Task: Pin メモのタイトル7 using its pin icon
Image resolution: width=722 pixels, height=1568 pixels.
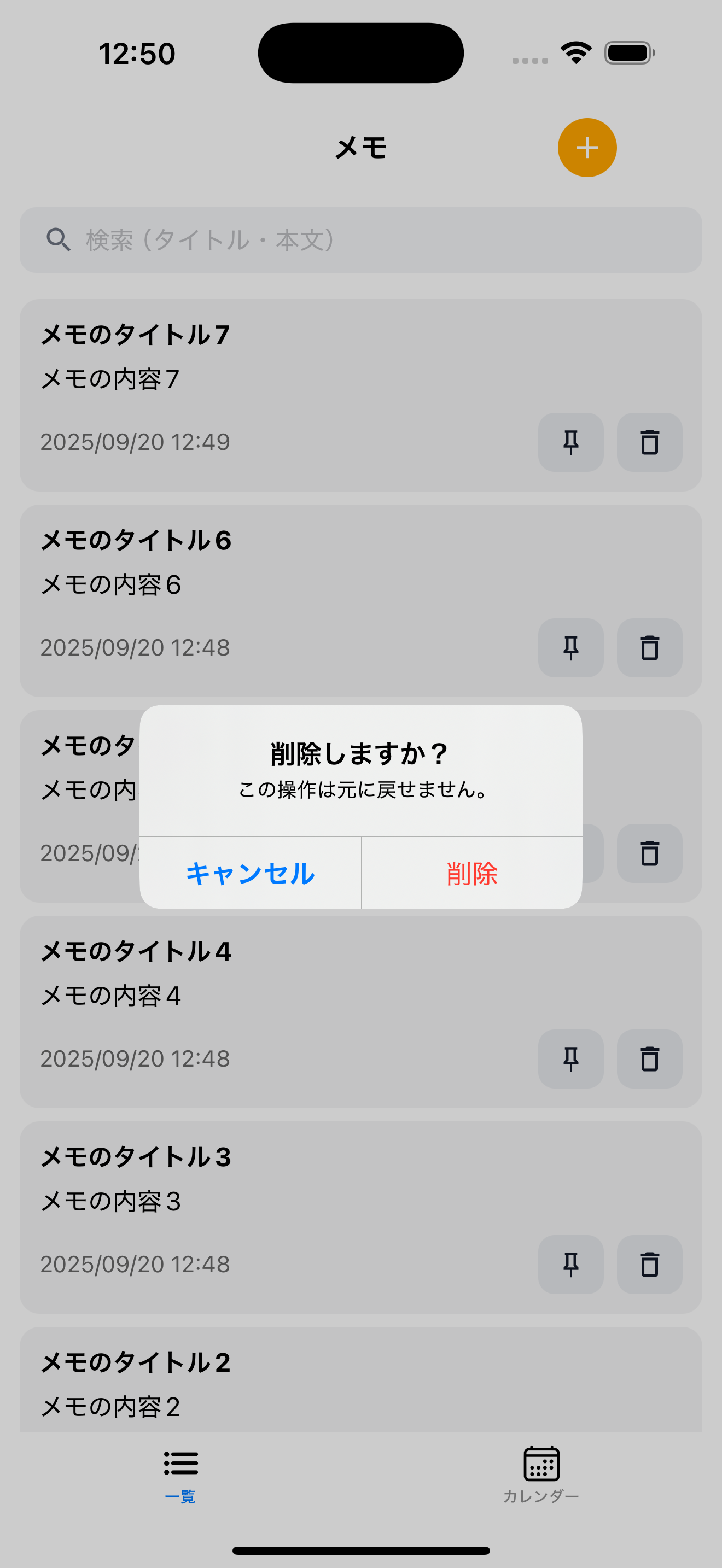Action: pos(570,442)
